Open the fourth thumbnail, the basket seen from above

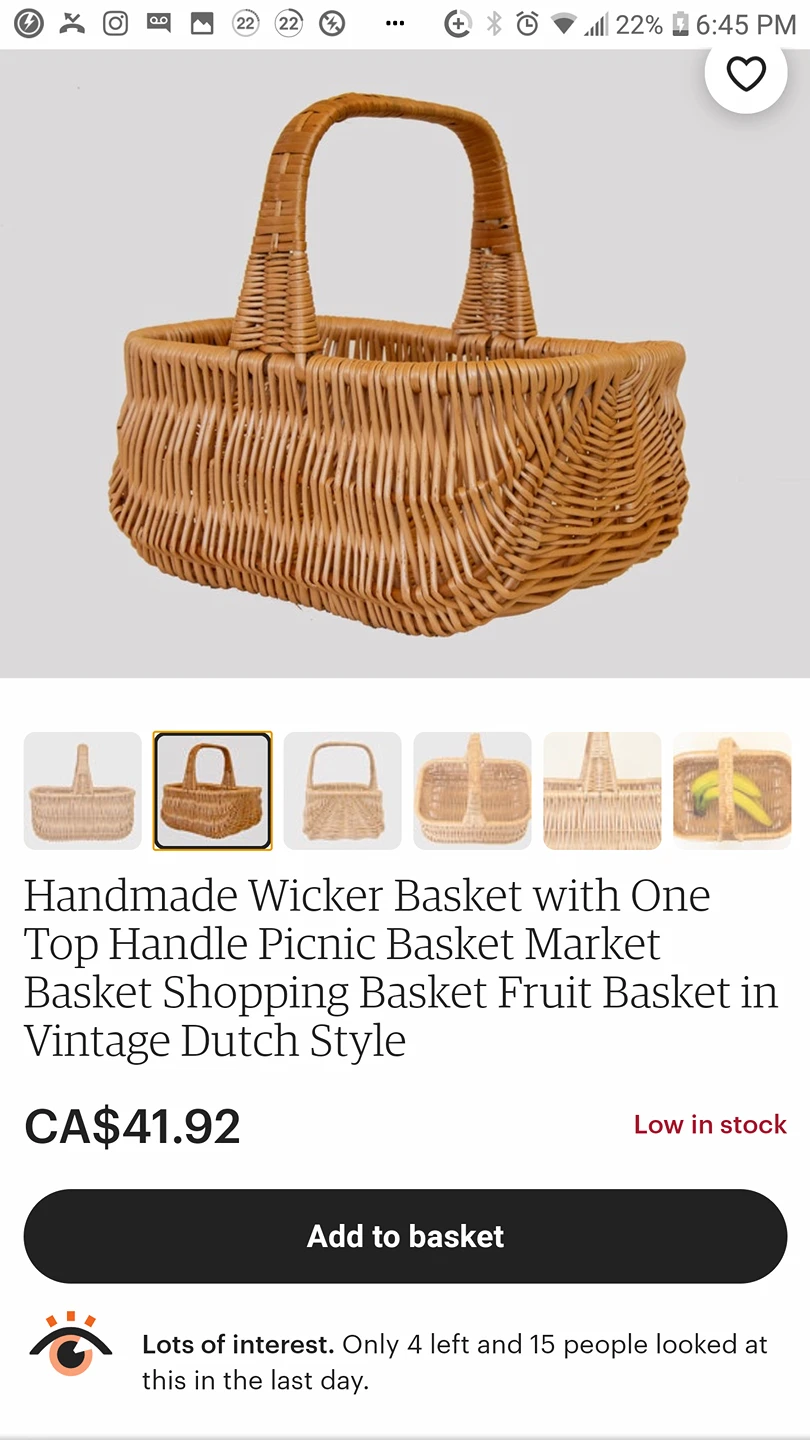(472, 791)
